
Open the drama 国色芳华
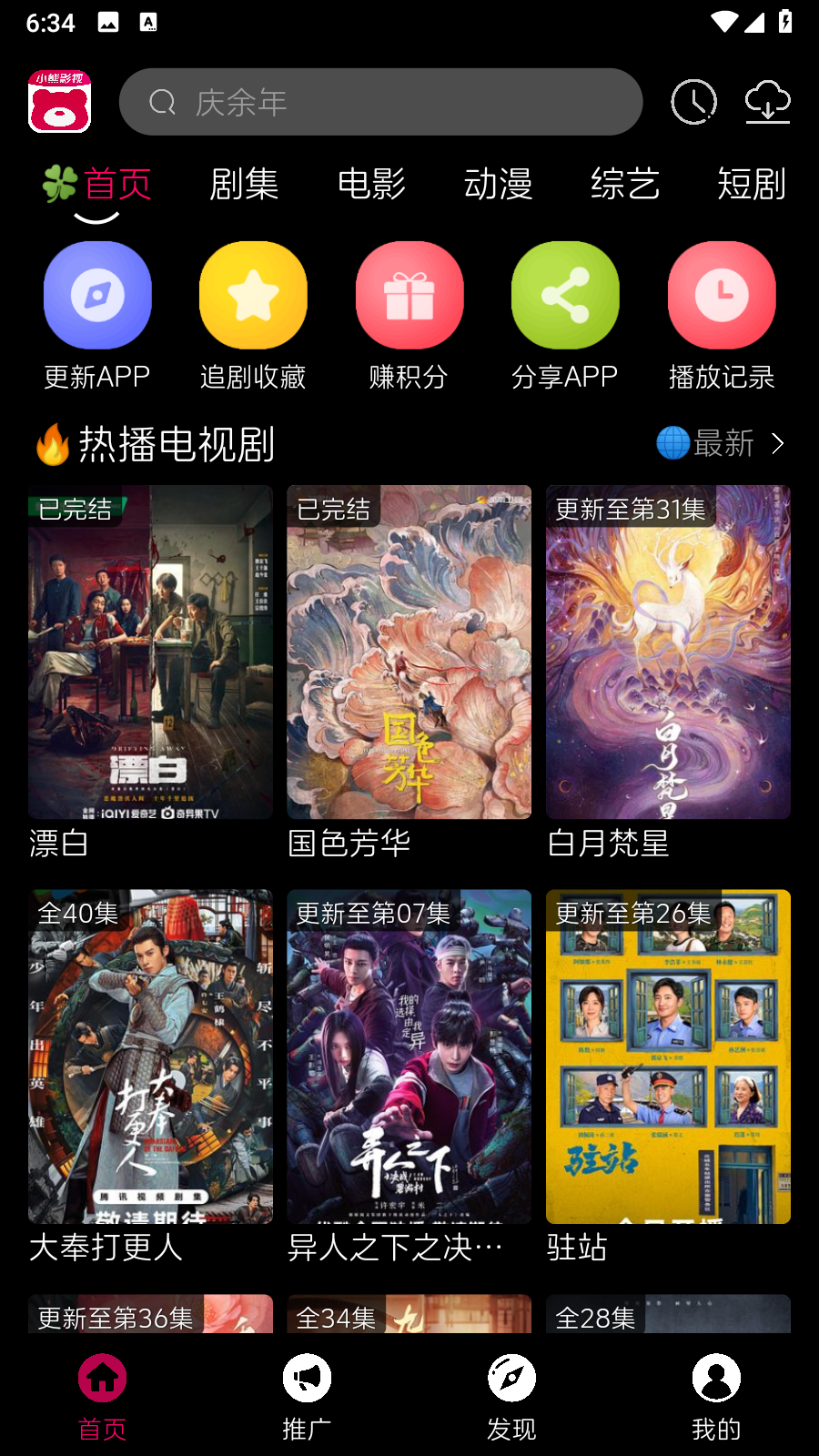pos(409,652)
